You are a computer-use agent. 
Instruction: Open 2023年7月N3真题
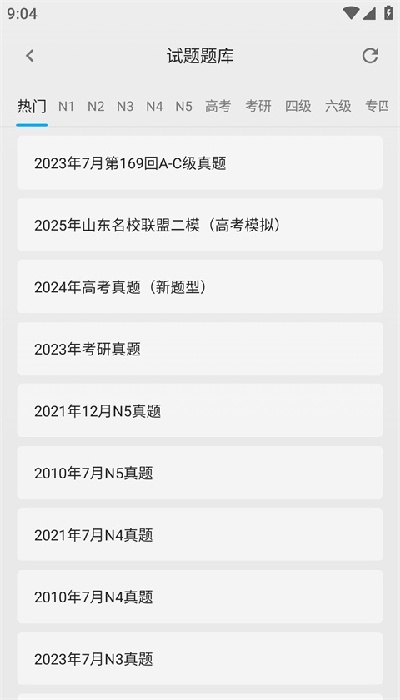pyautogui.click(x=200, y=658)
